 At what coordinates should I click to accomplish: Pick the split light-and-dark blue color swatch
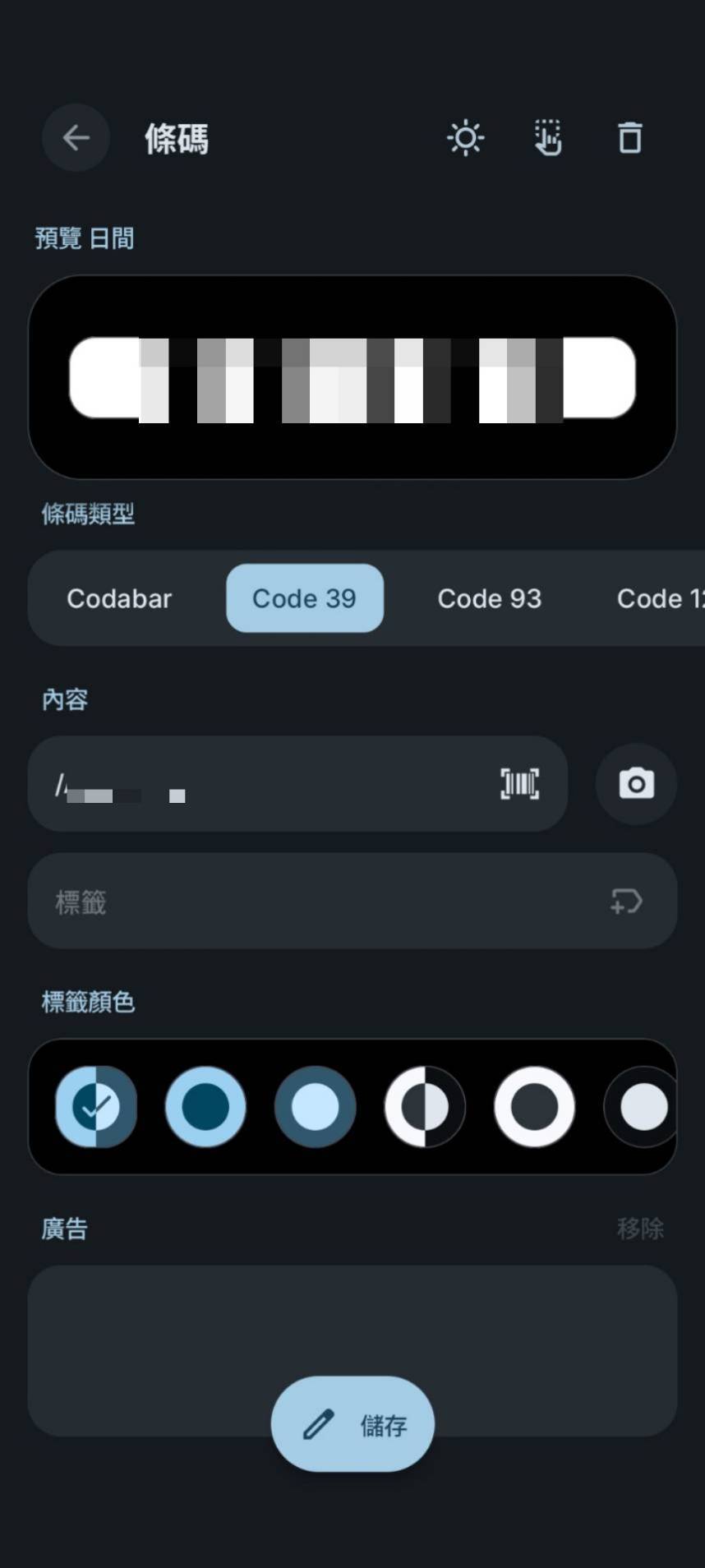coord(96,1107)
